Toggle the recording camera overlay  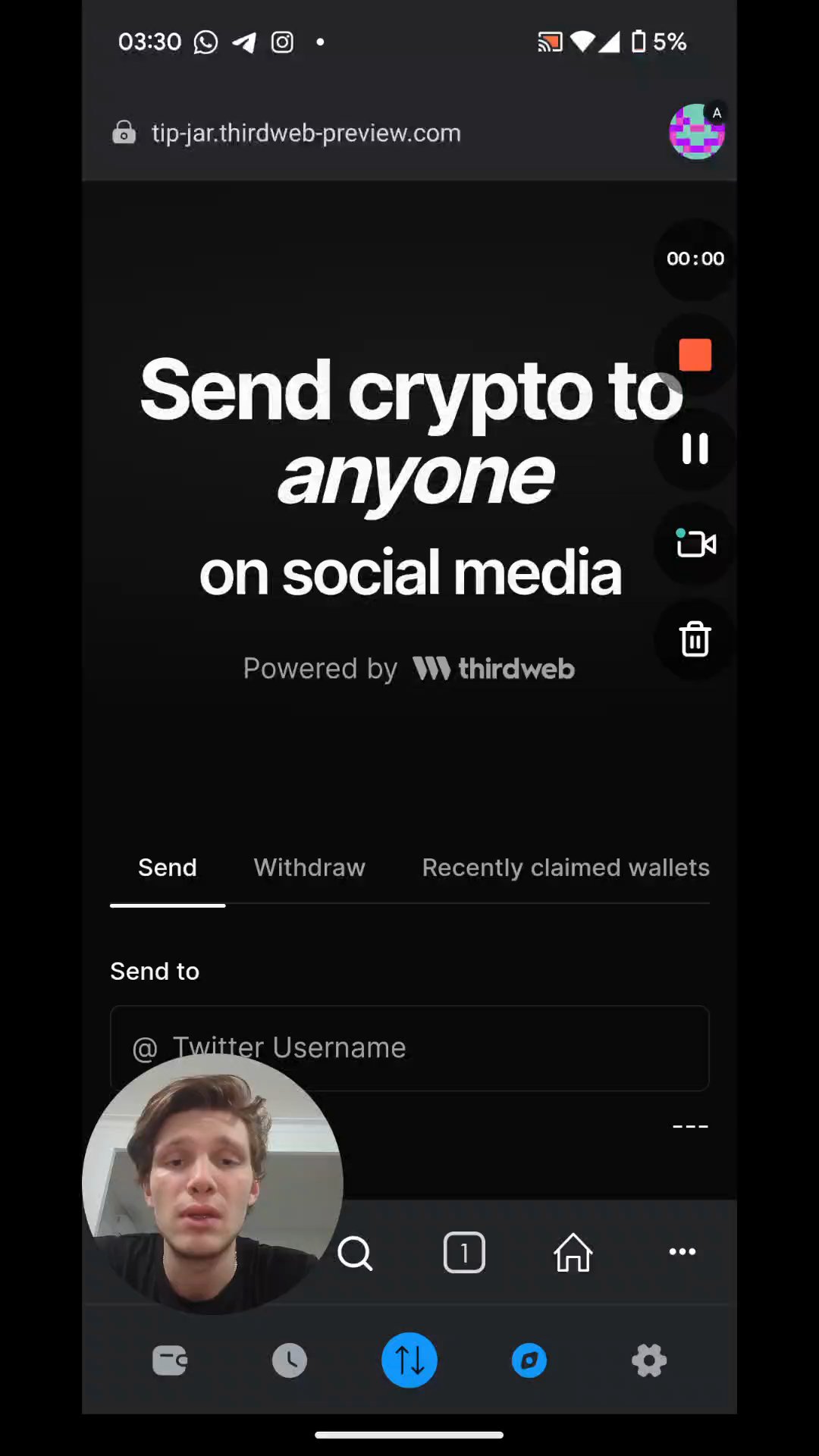click(x=695, y=544)
